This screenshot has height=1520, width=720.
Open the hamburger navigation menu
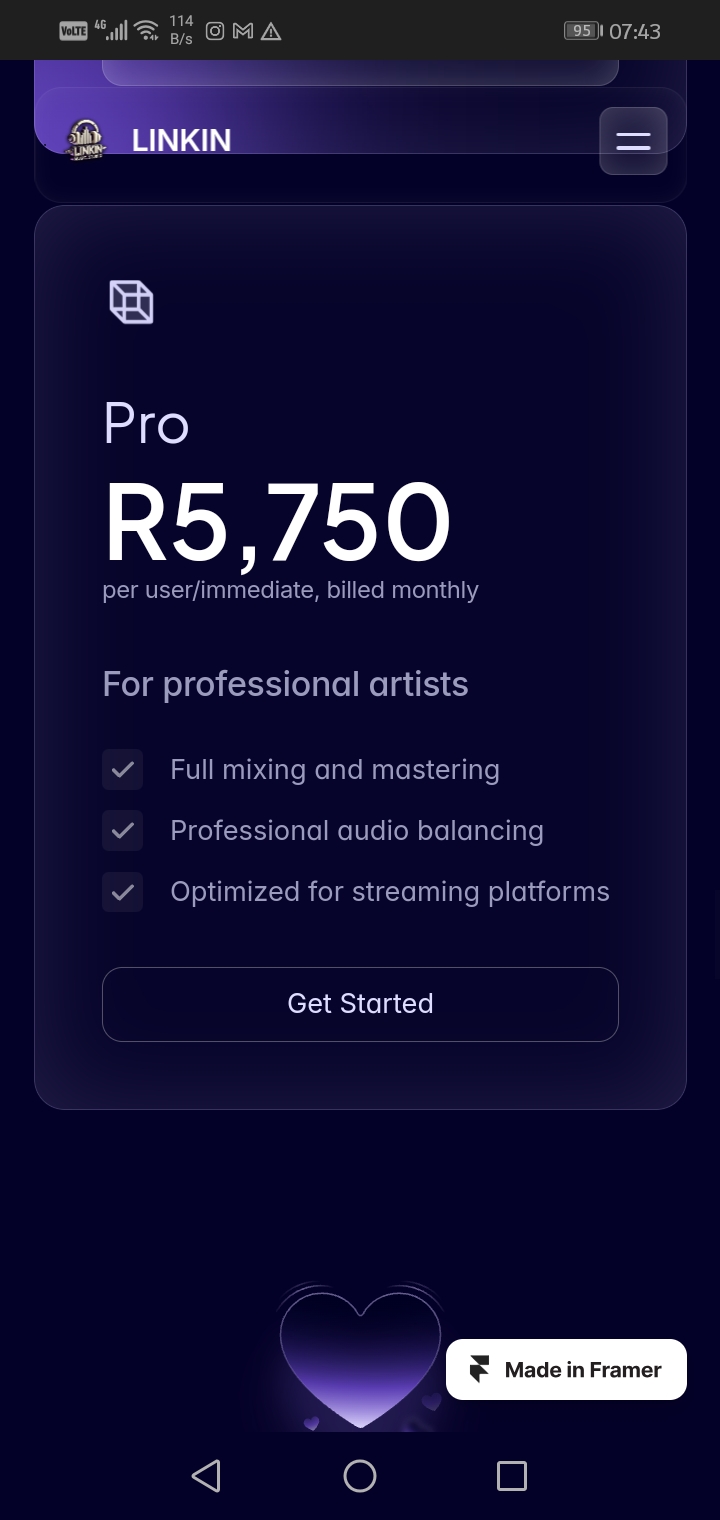[633, 141]
